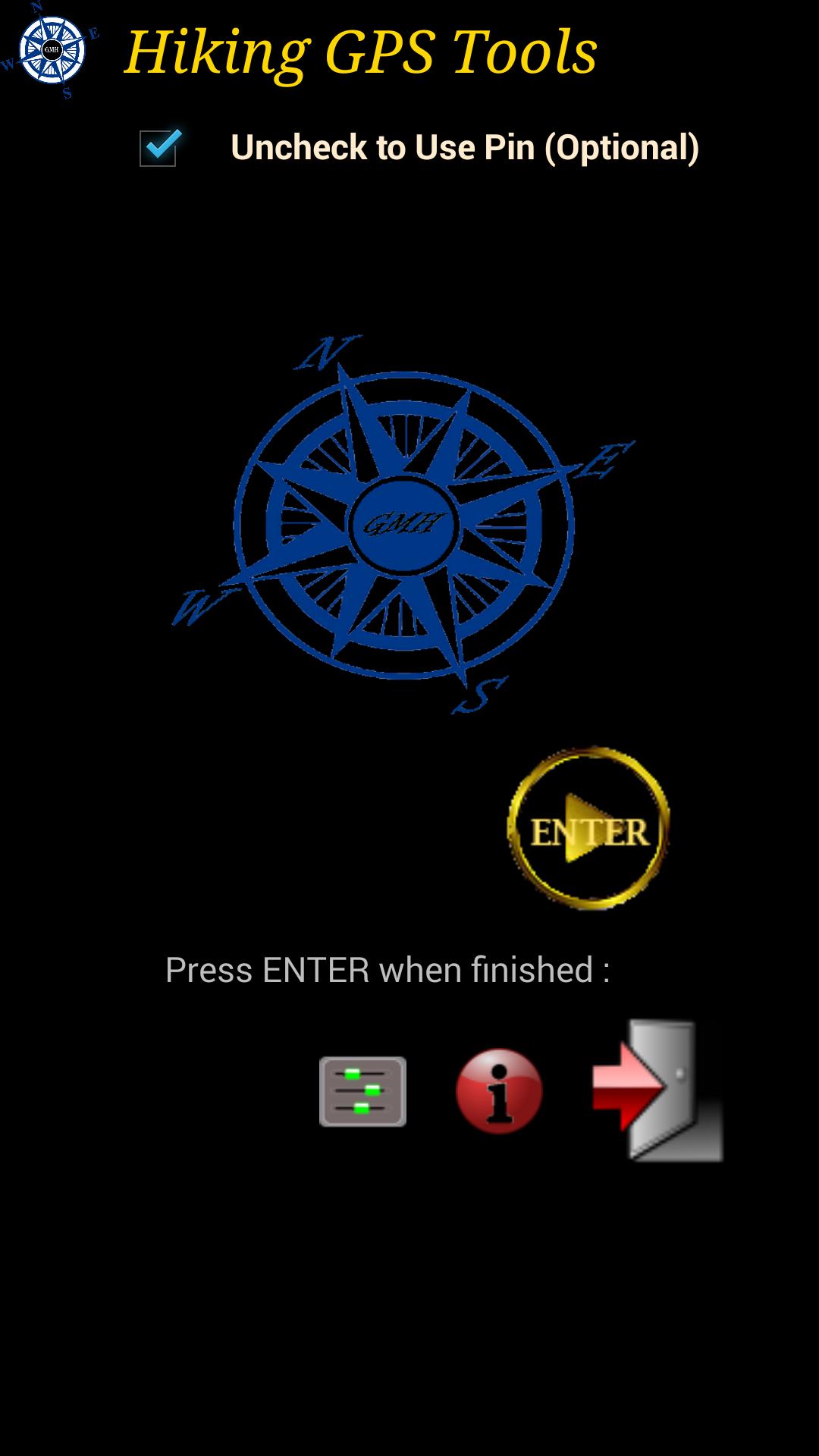Exit the app via door icon
This screenshot has width=819, height=1456.
pyautogui.click(x=657, y=1090)
